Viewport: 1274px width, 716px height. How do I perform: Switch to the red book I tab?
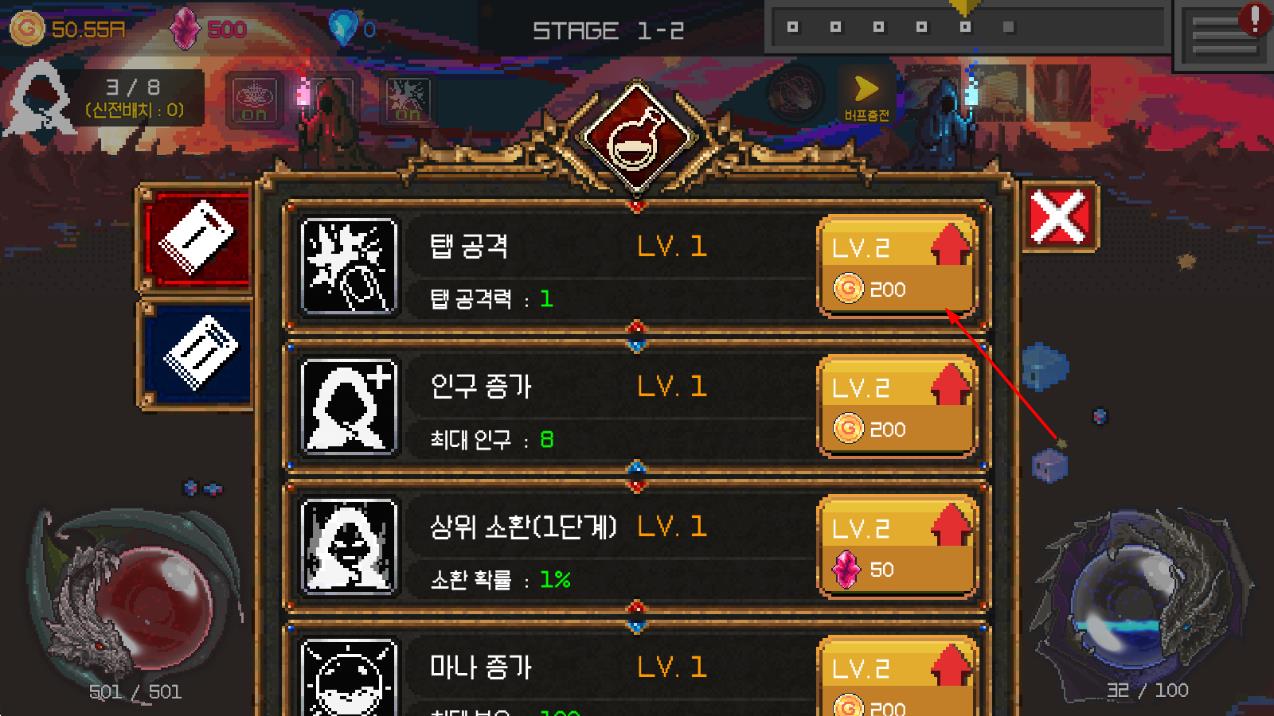click(197, 241)
